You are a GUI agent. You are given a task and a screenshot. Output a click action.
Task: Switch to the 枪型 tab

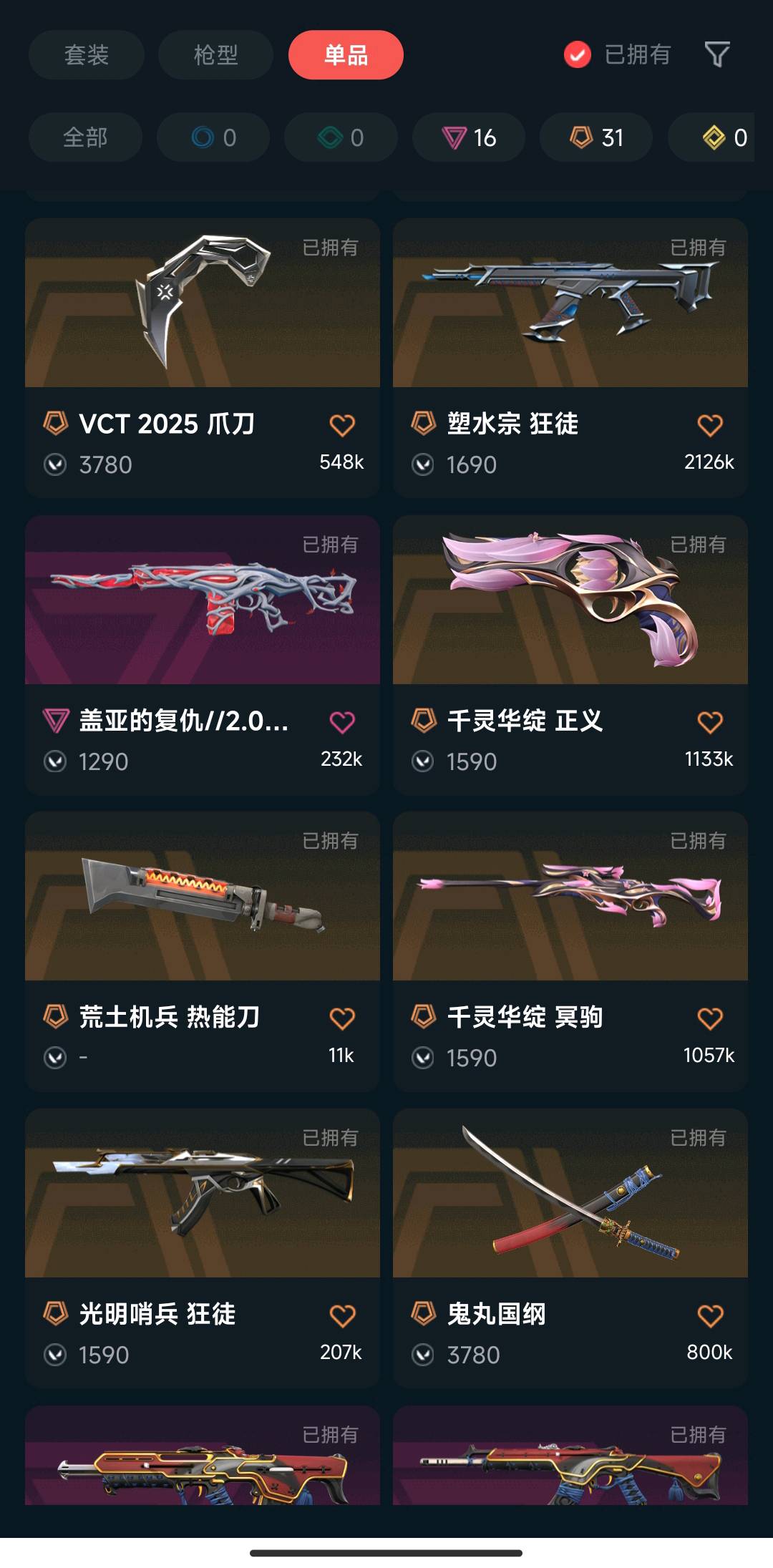[x=215, y=55]
